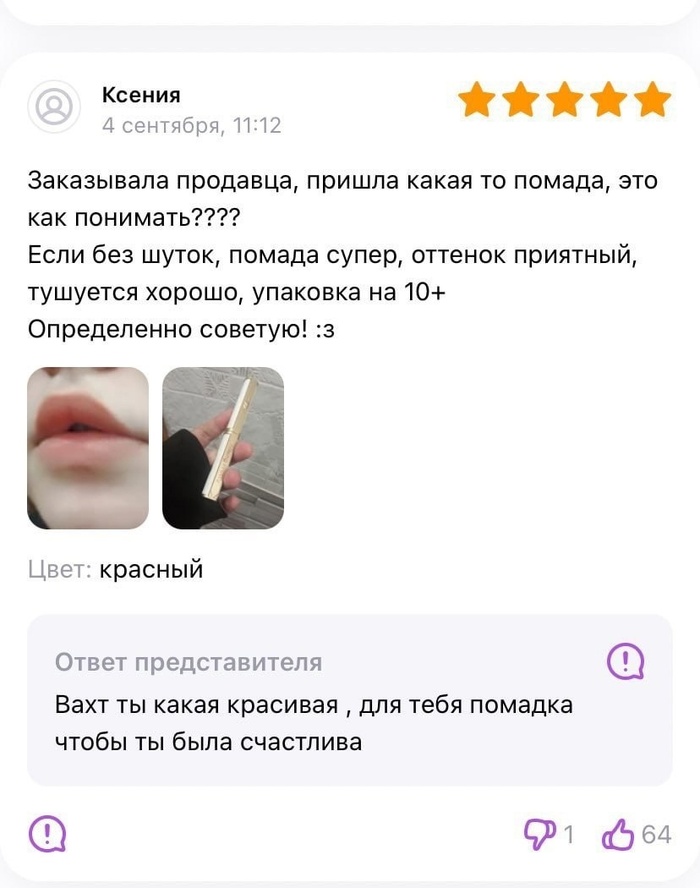This screenshot has height=888, width=700.
Task: Open Ксения's profile avatar
Action: [x=53, y=107]
